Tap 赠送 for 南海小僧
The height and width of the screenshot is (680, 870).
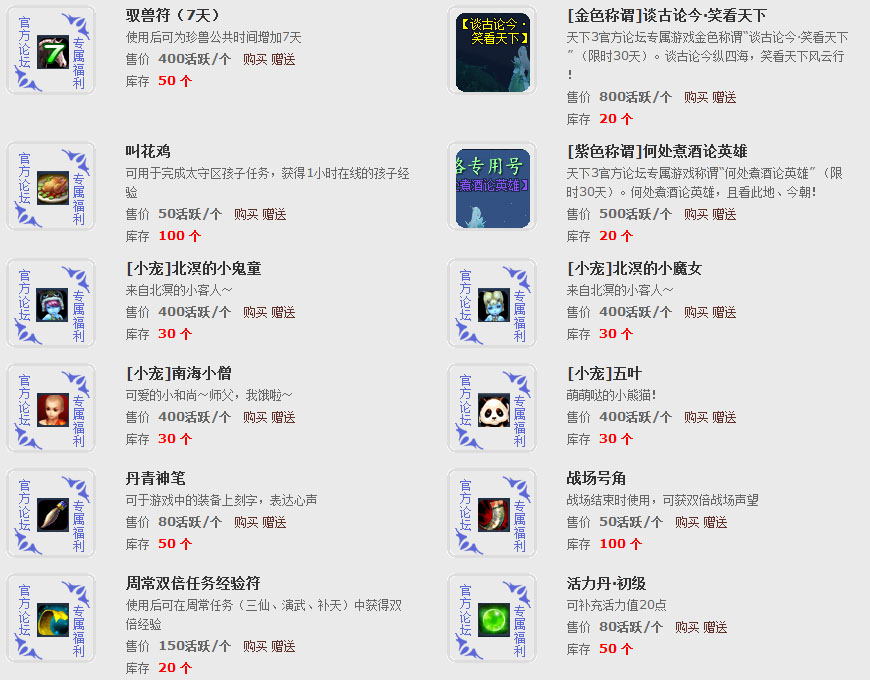click(283, 417)
